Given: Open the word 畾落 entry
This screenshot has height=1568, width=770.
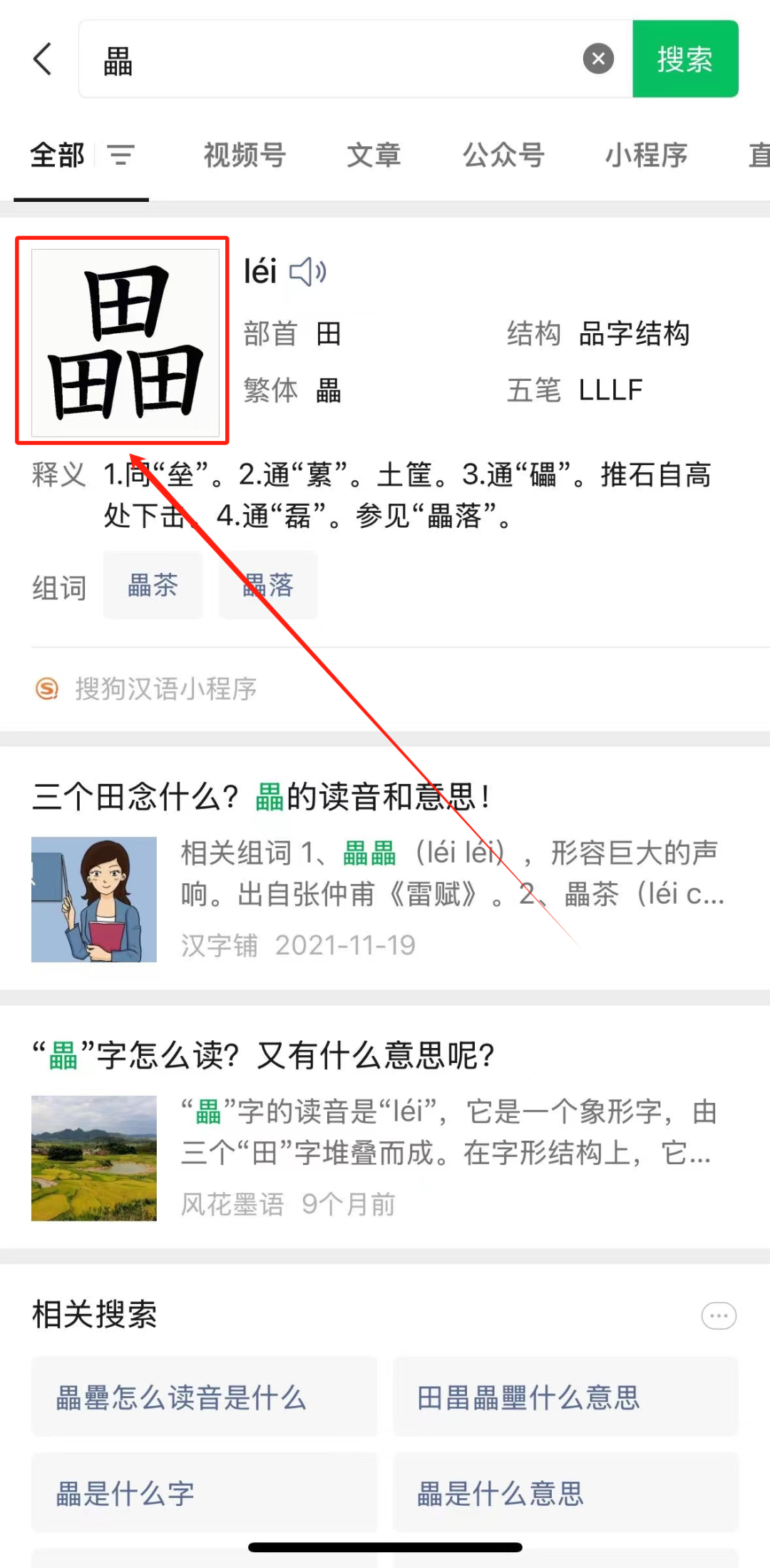Looking at the screenshot, I should (x=268, y=585).
